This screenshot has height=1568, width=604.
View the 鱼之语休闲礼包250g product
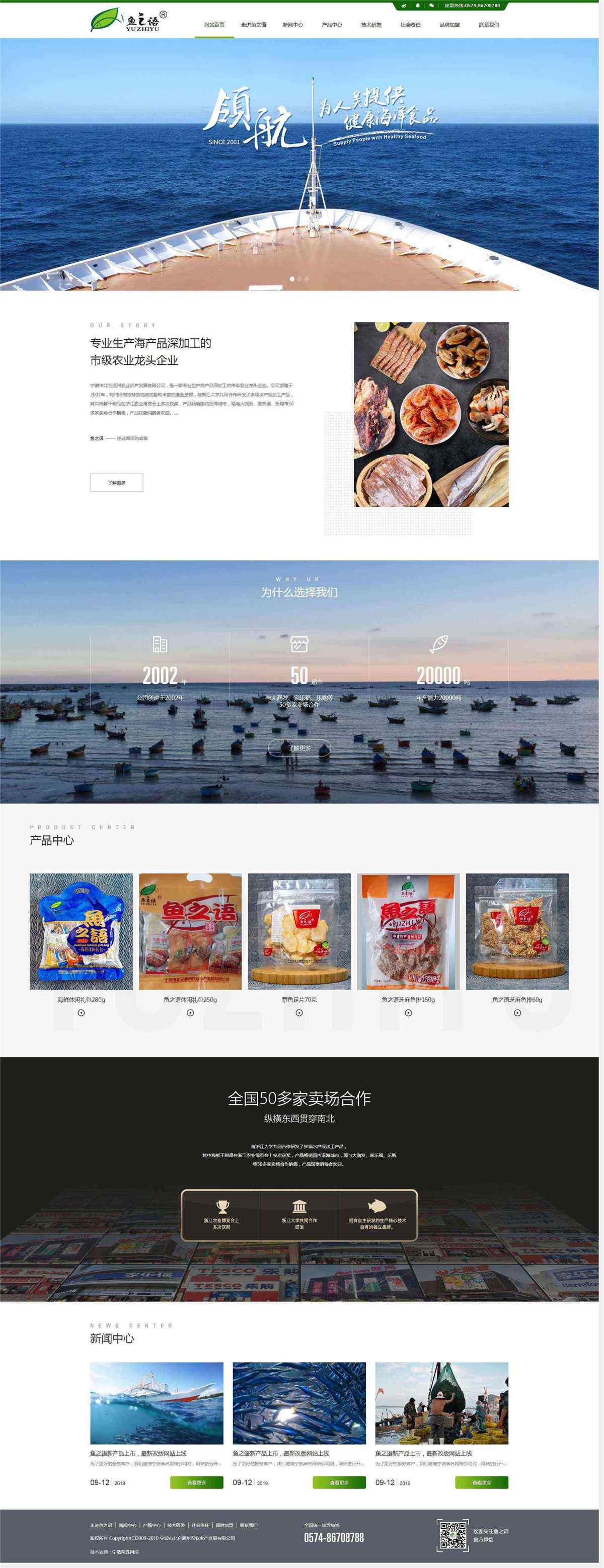pos(190,931)
